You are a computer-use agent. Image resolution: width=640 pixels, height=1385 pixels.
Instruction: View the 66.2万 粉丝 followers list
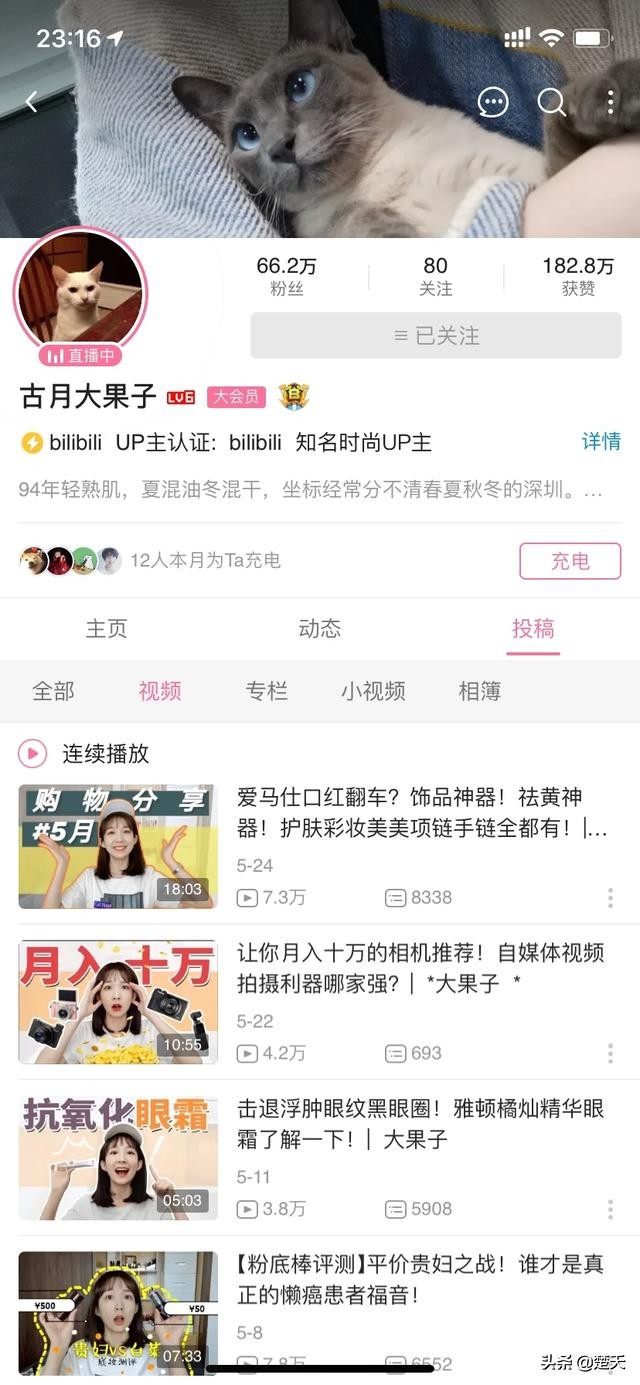point(287,275)
